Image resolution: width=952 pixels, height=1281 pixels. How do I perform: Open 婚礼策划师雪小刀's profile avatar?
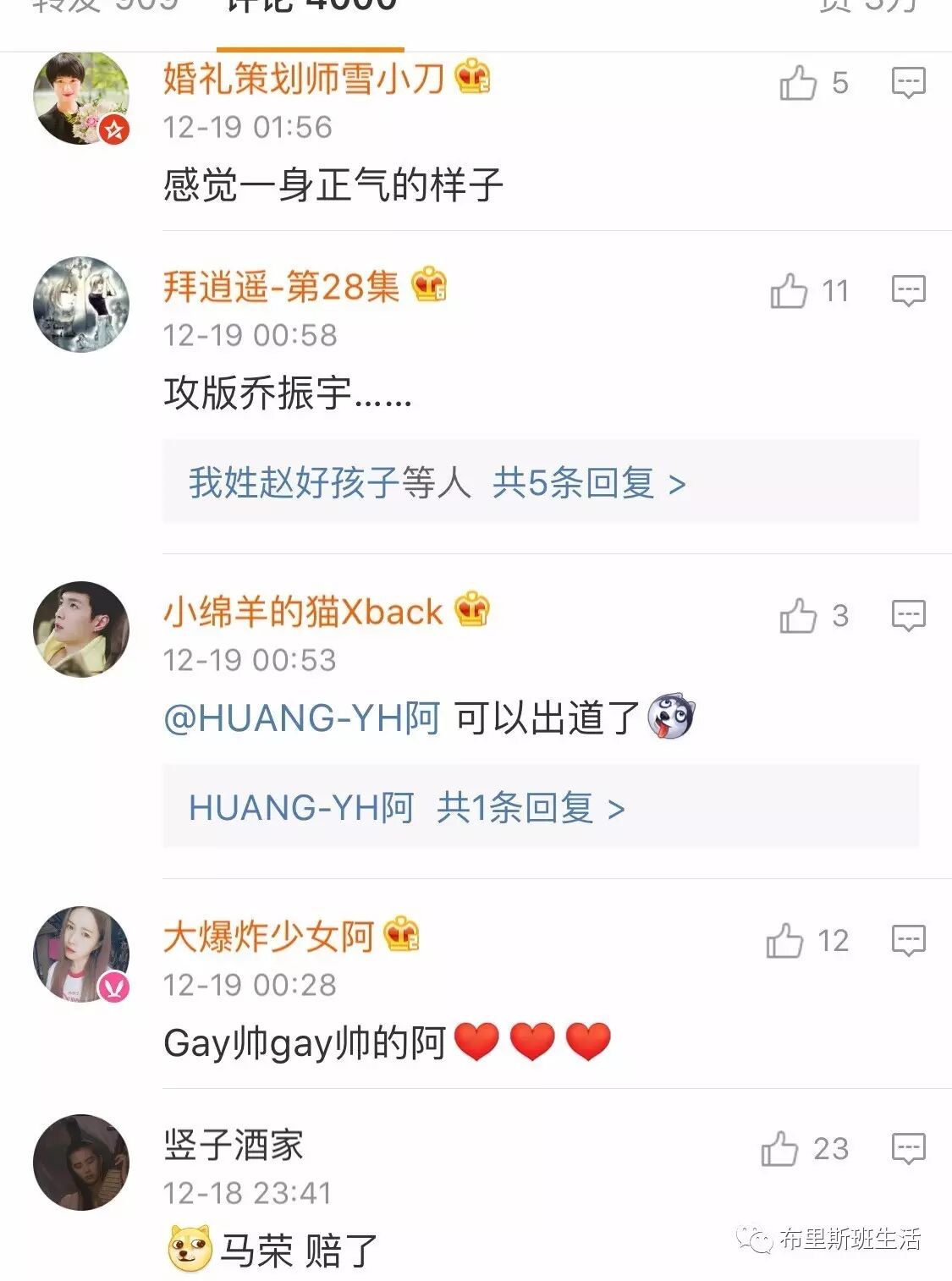[x=81, y=97]
